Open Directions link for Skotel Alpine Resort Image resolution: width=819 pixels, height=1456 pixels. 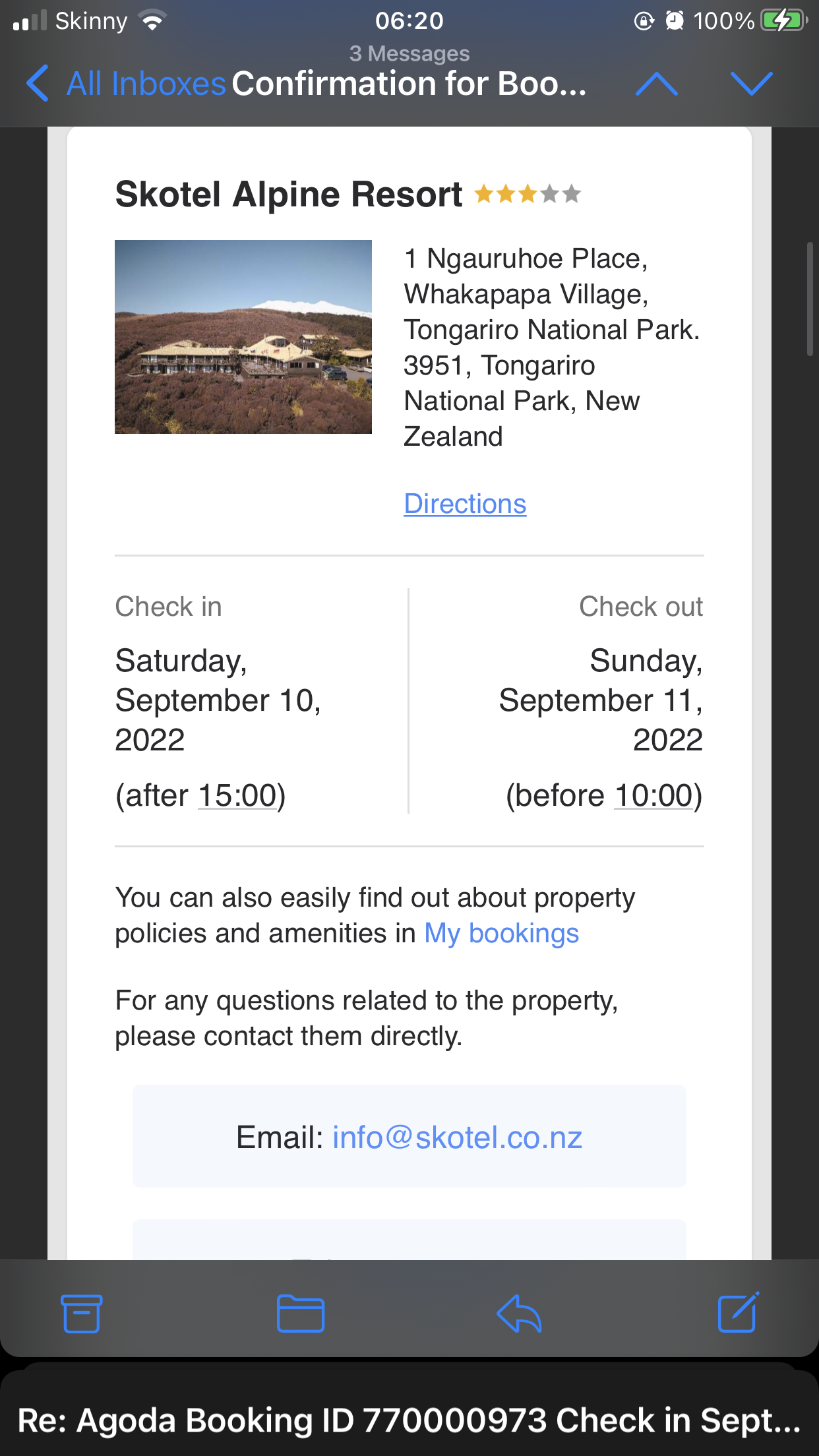pos(465,504)
